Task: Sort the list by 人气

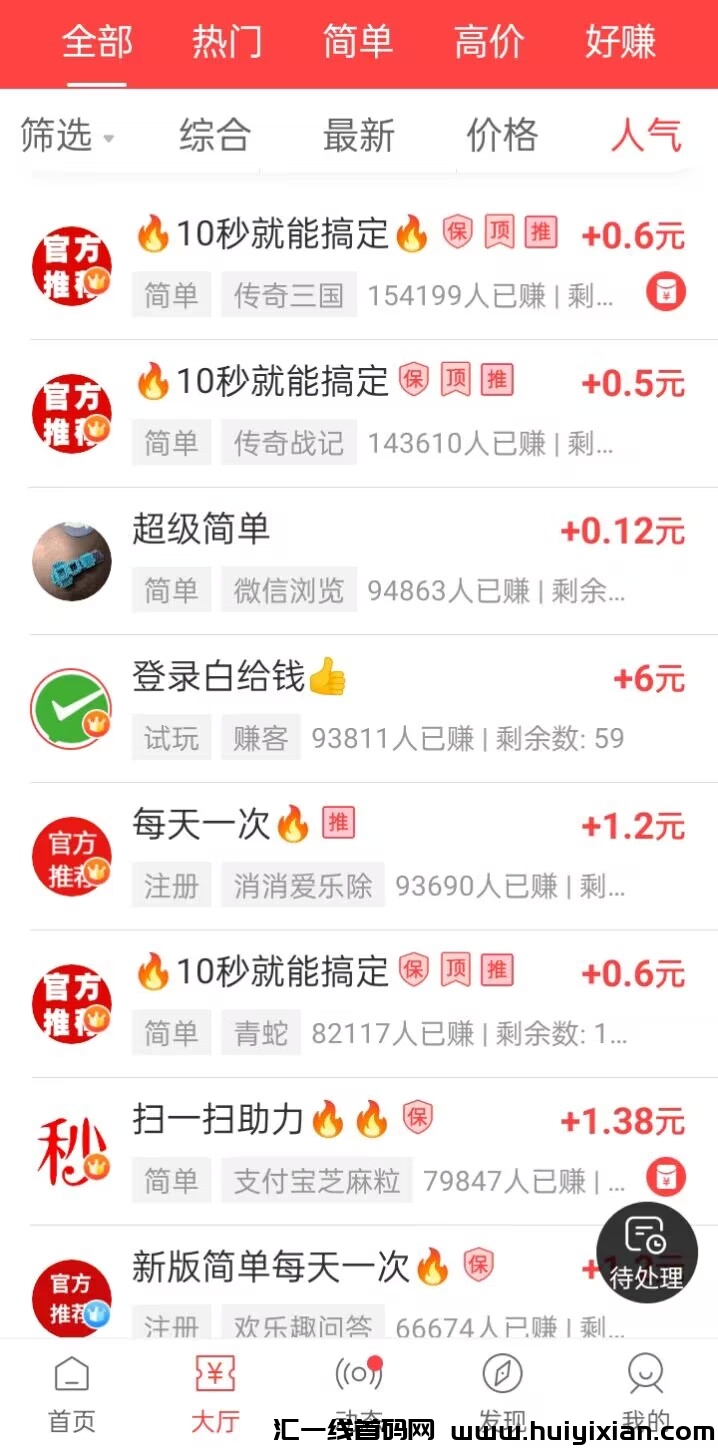Action: pos(646,136)
